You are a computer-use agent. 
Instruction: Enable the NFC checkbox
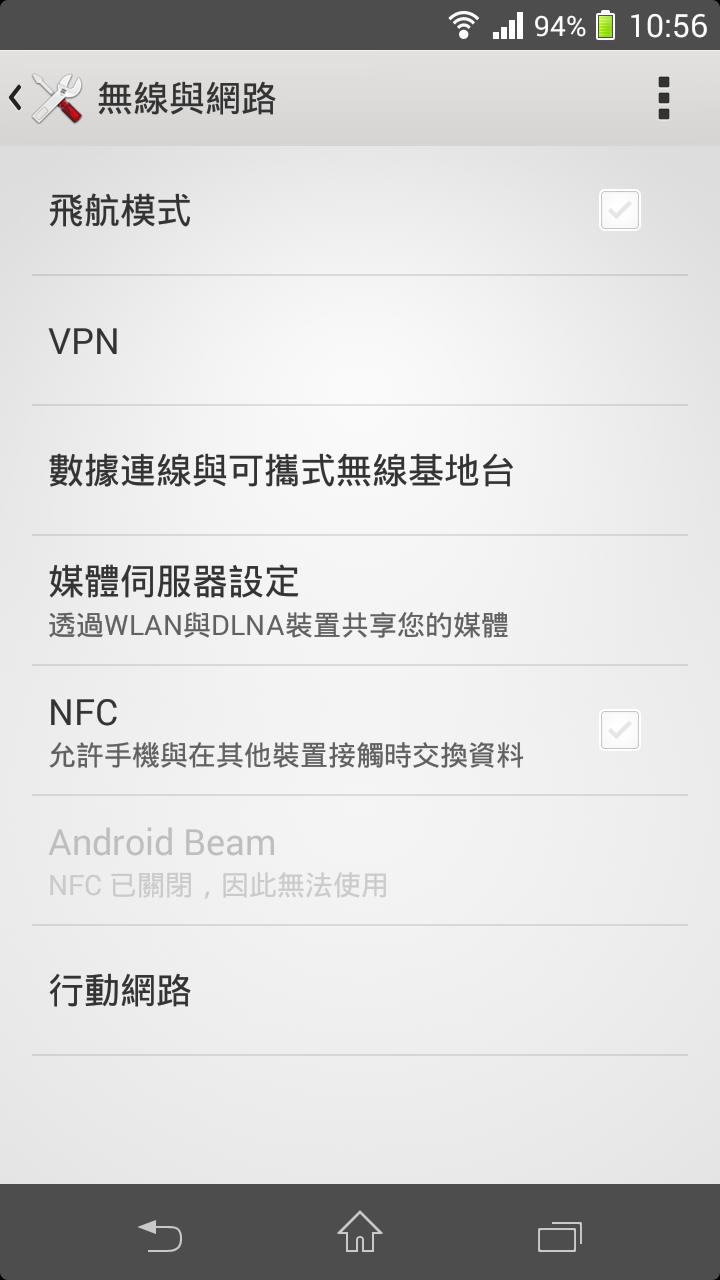(x=619, y=731)
